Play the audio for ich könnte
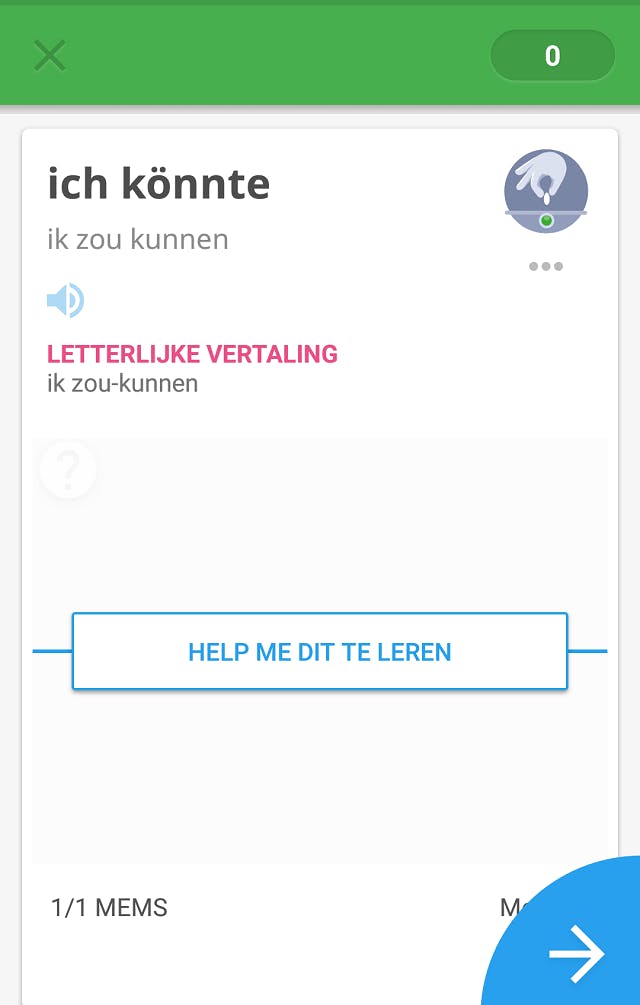Screen dimensions: 640x1005 click(x=65, y=300)
